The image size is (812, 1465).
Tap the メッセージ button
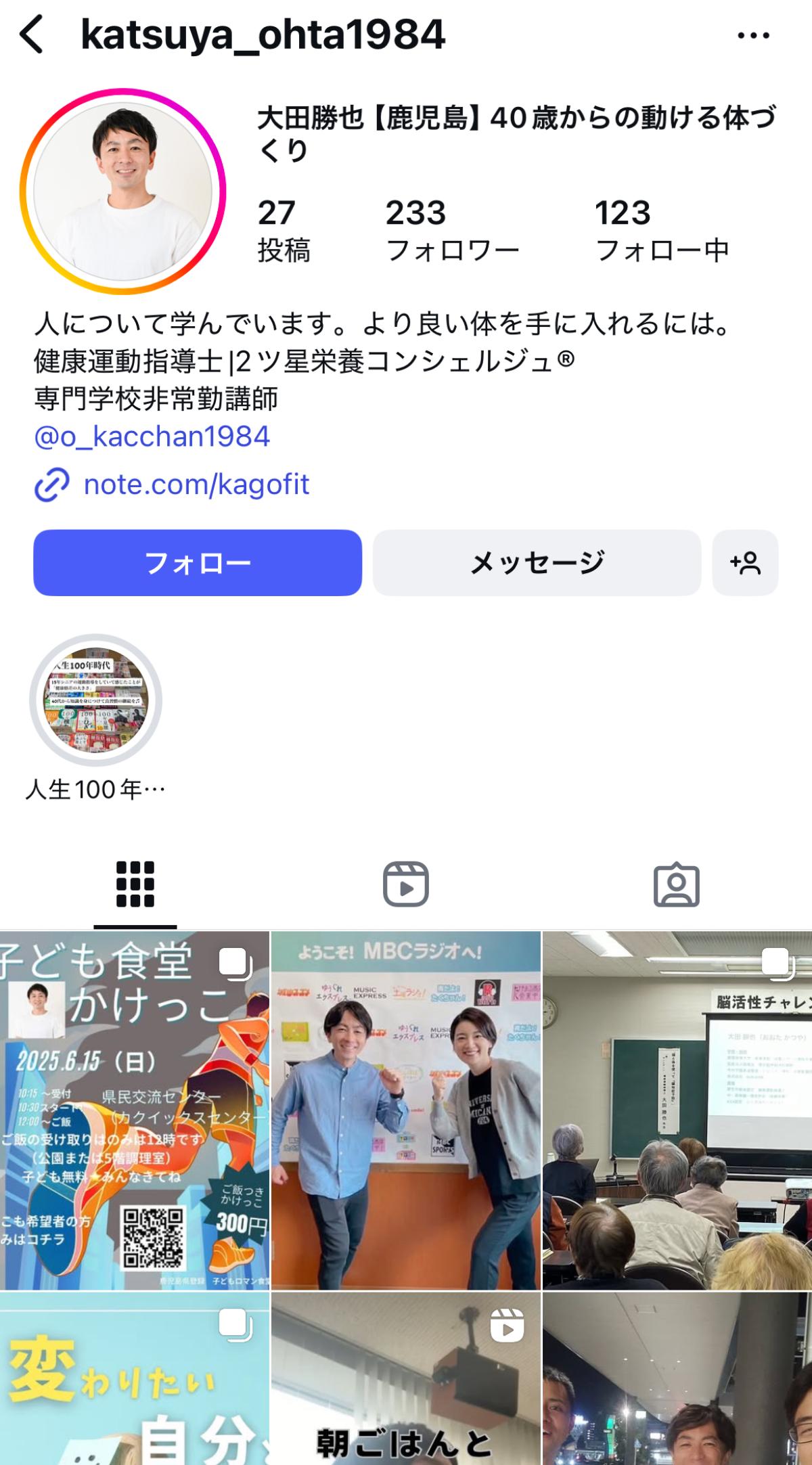click(537, 562)
